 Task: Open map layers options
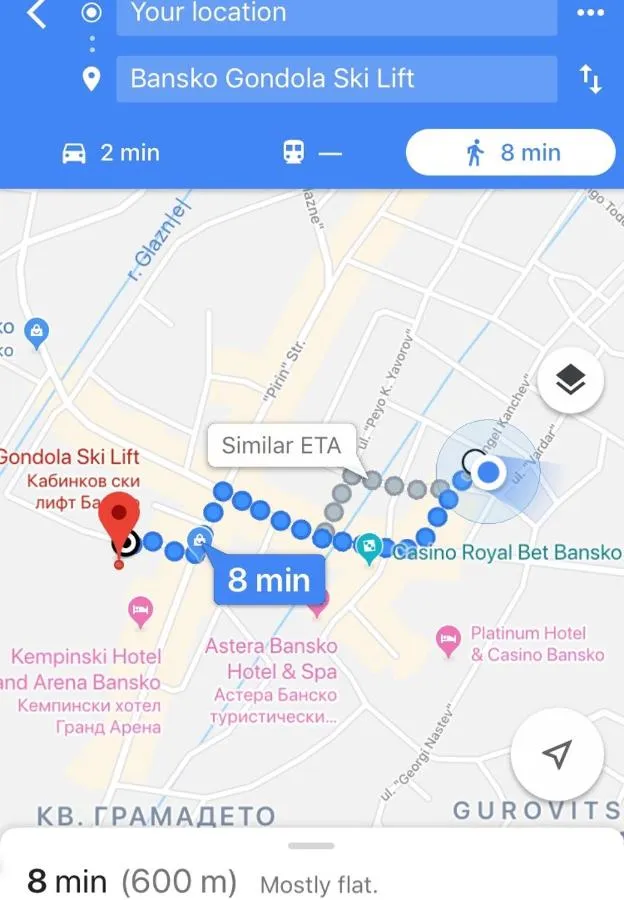570,380
